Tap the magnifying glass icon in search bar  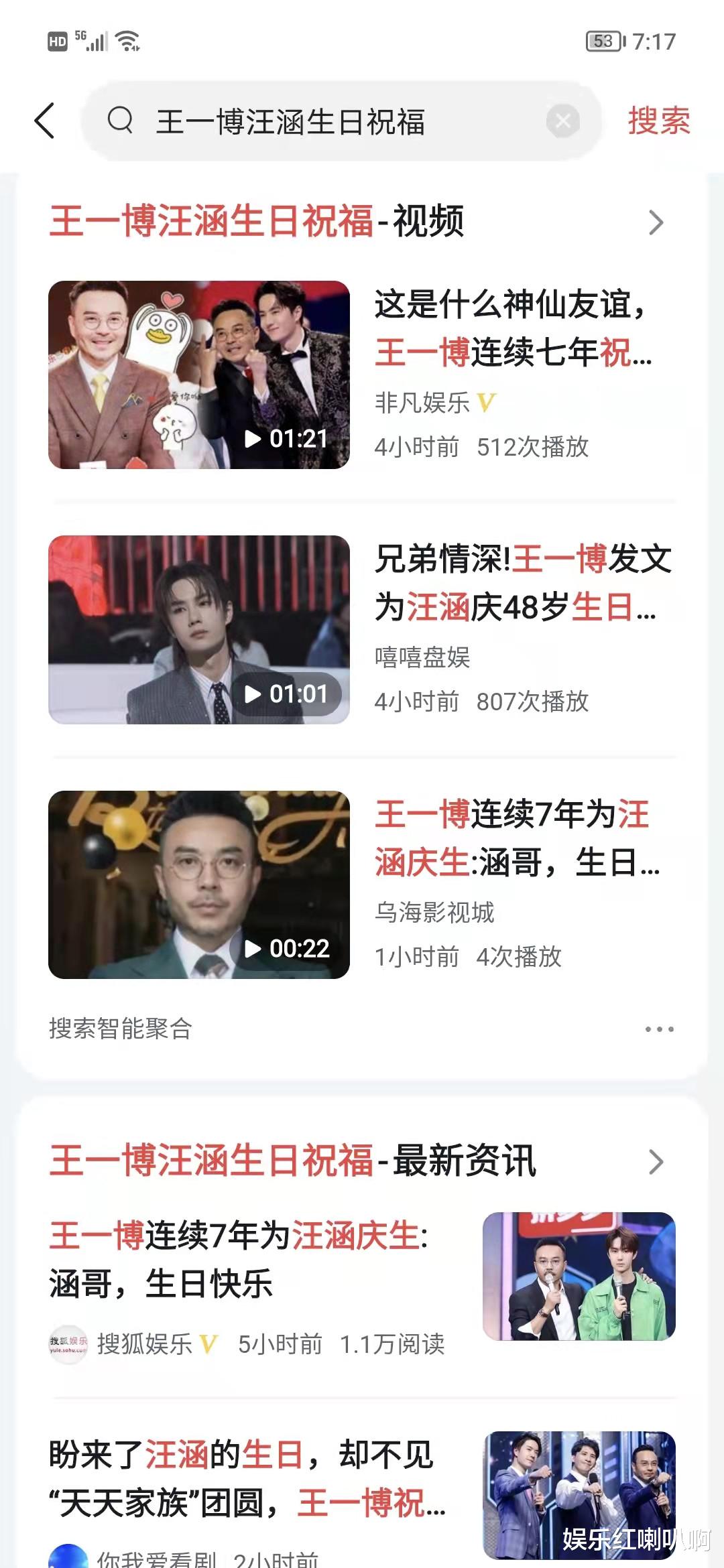coord(121,122)
